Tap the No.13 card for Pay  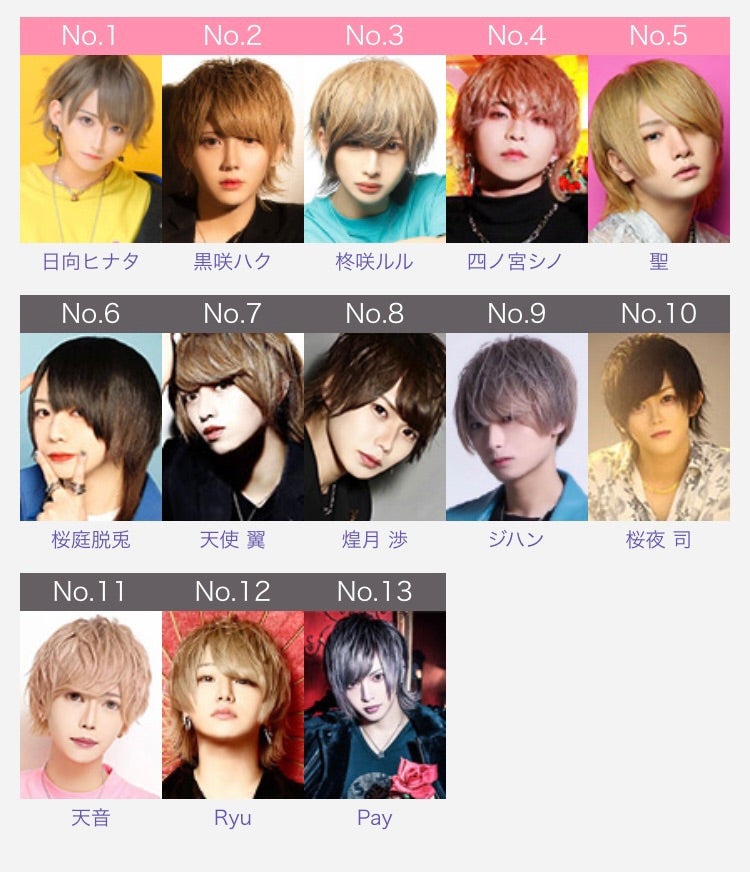point(374,705)
